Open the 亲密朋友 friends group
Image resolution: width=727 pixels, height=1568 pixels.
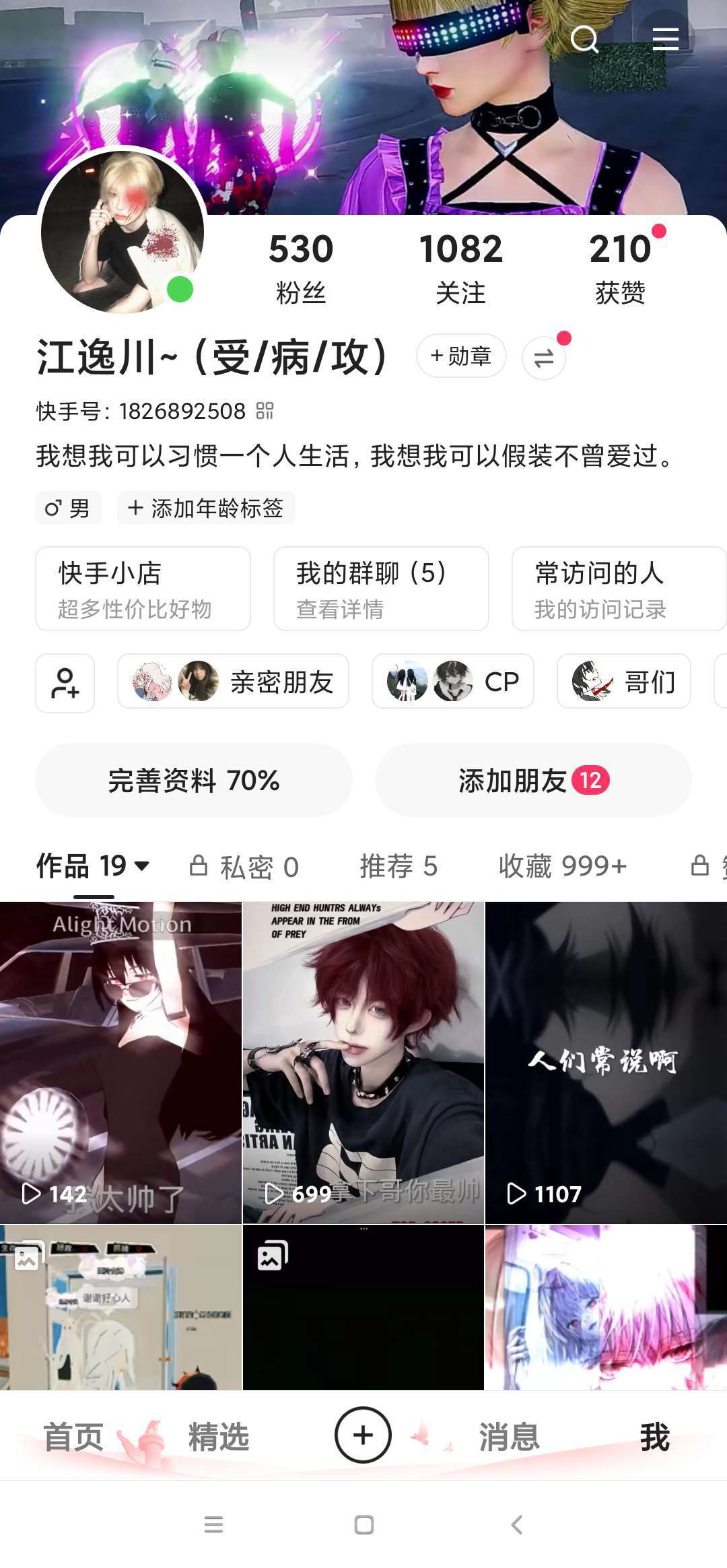[x=233, y=681]
